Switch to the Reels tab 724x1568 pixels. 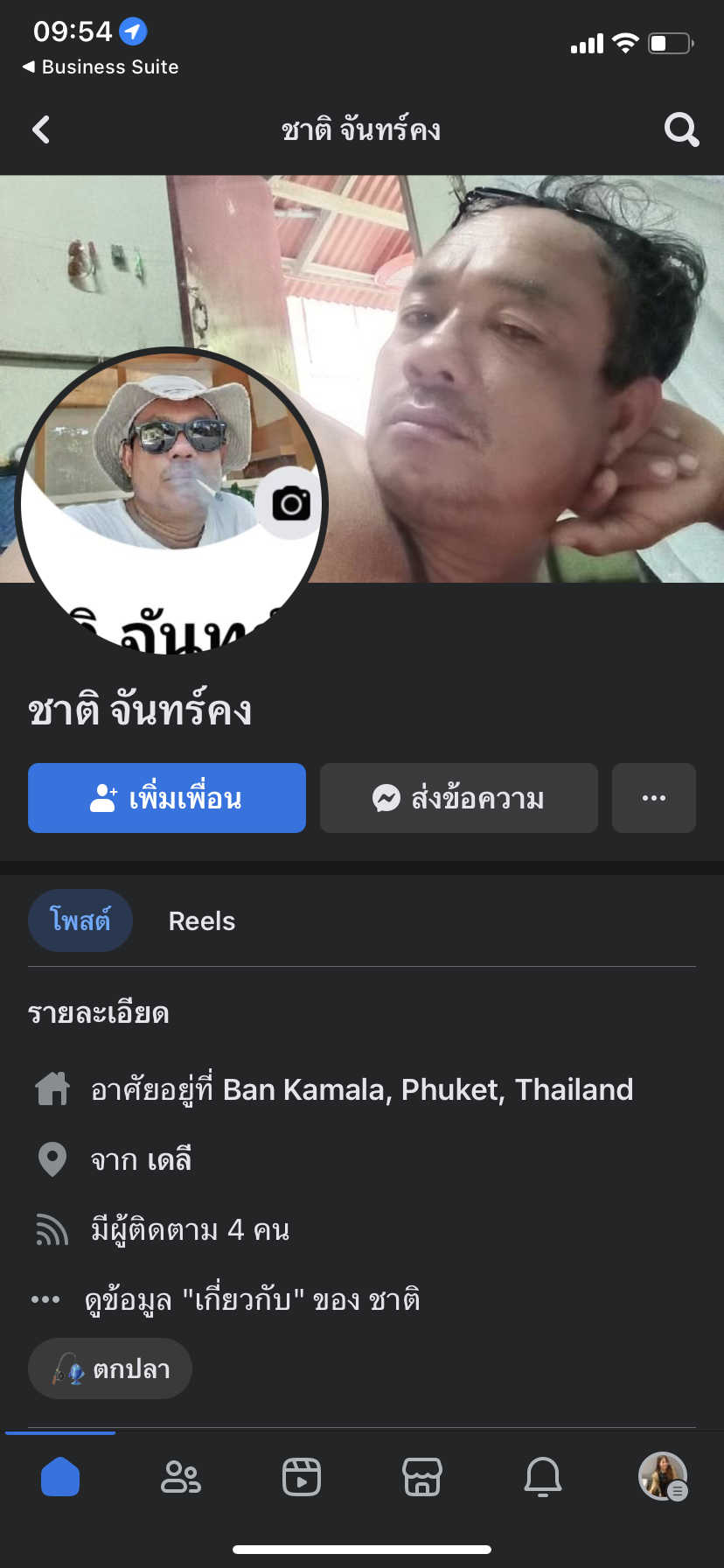point(202,921)
